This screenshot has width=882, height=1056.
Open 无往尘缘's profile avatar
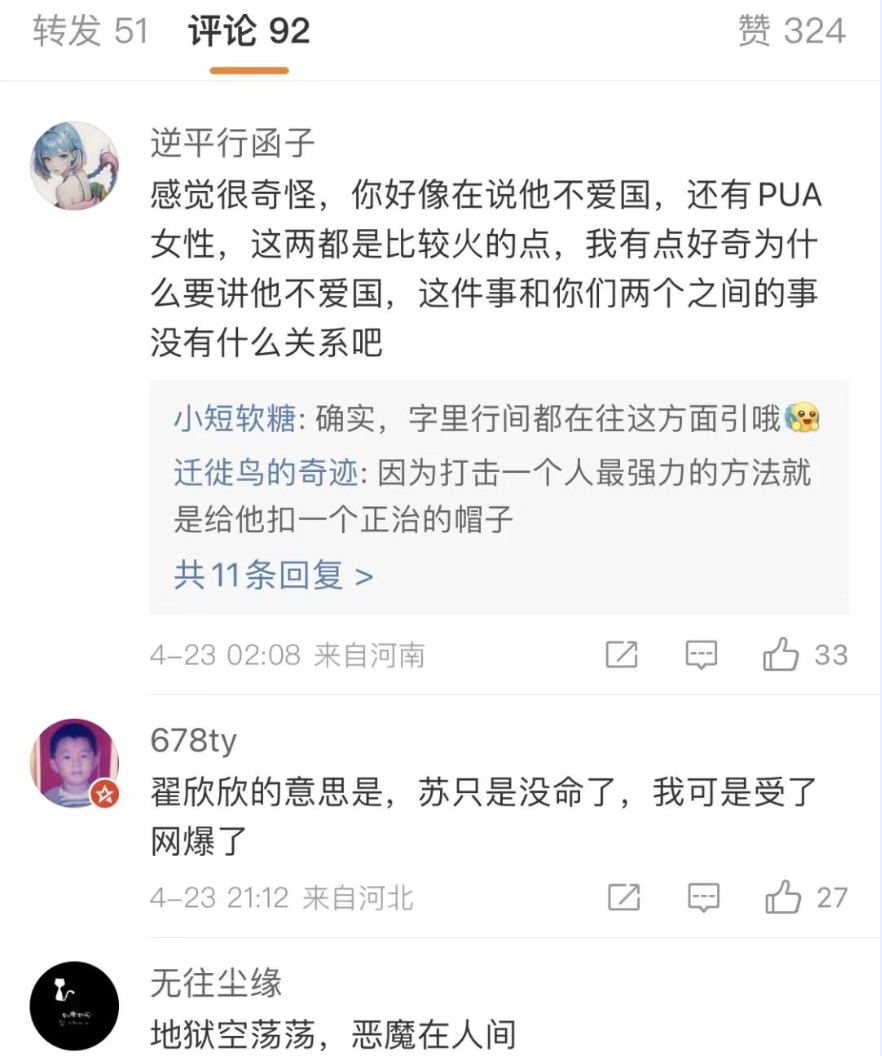pyautogui.click(x=75, y=1005)
